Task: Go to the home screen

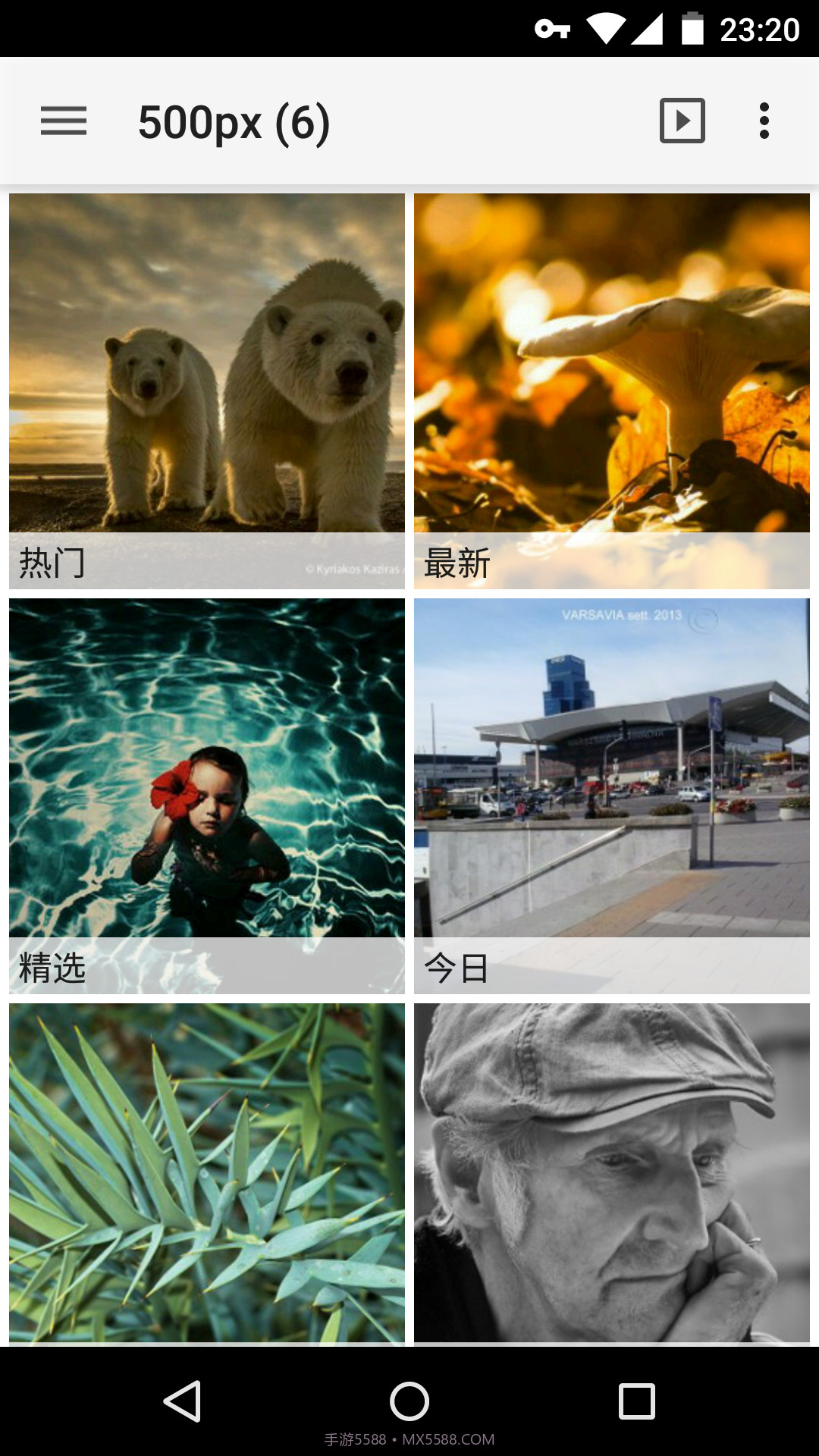Action: 409,1401
